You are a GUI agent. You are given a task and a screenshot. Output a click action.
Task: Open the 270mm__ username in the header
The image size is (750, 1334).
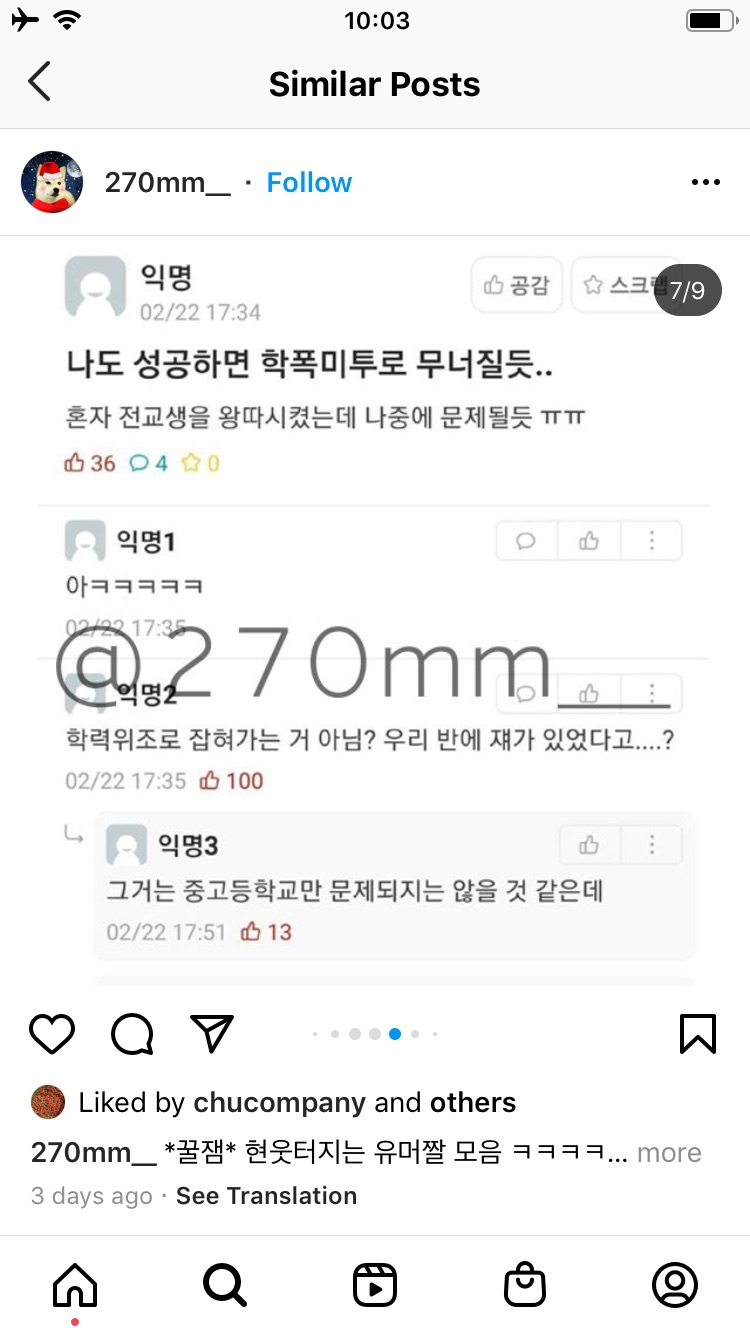click(167, 182)
